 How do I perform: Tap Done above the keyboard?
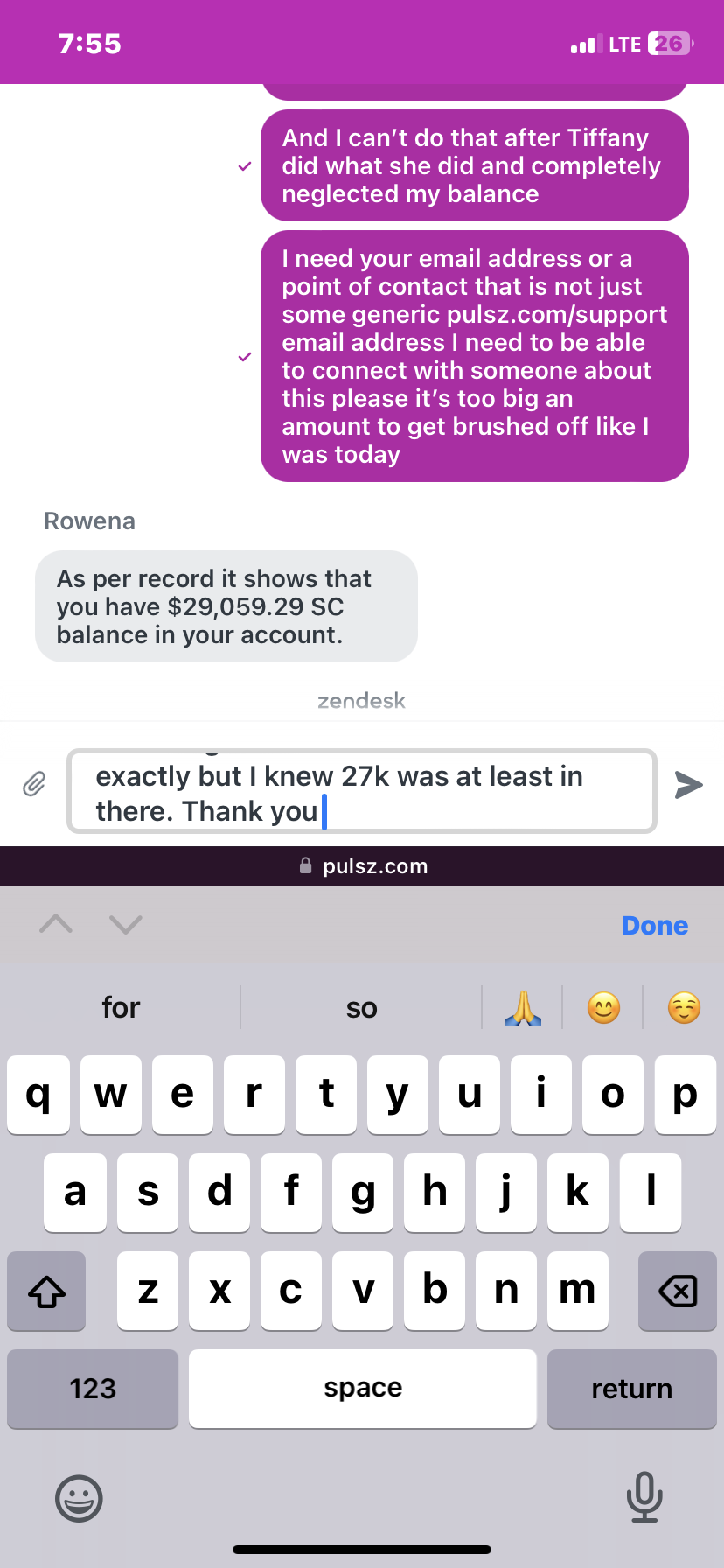[655, 925]
